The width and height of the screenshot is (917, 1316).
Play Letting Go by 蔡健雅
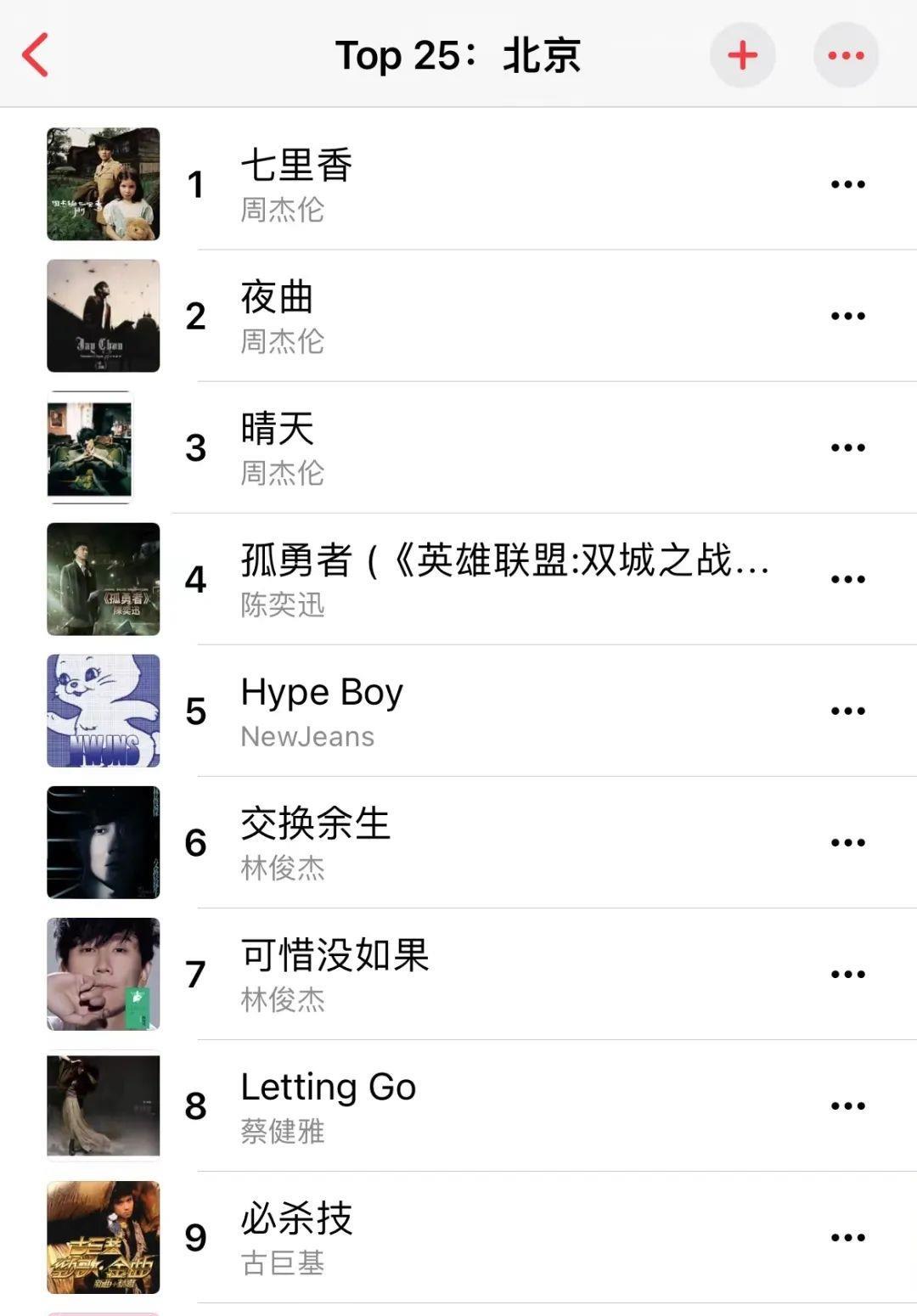pyautogui.click(x=328, y=1088)
